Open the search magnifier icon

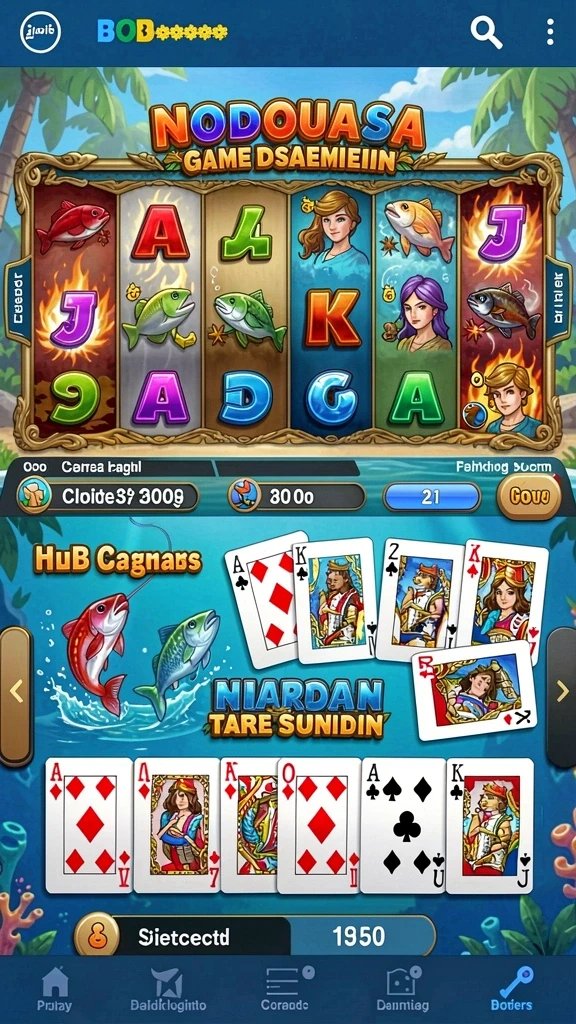pyautogui.click(x=487, y=31)
